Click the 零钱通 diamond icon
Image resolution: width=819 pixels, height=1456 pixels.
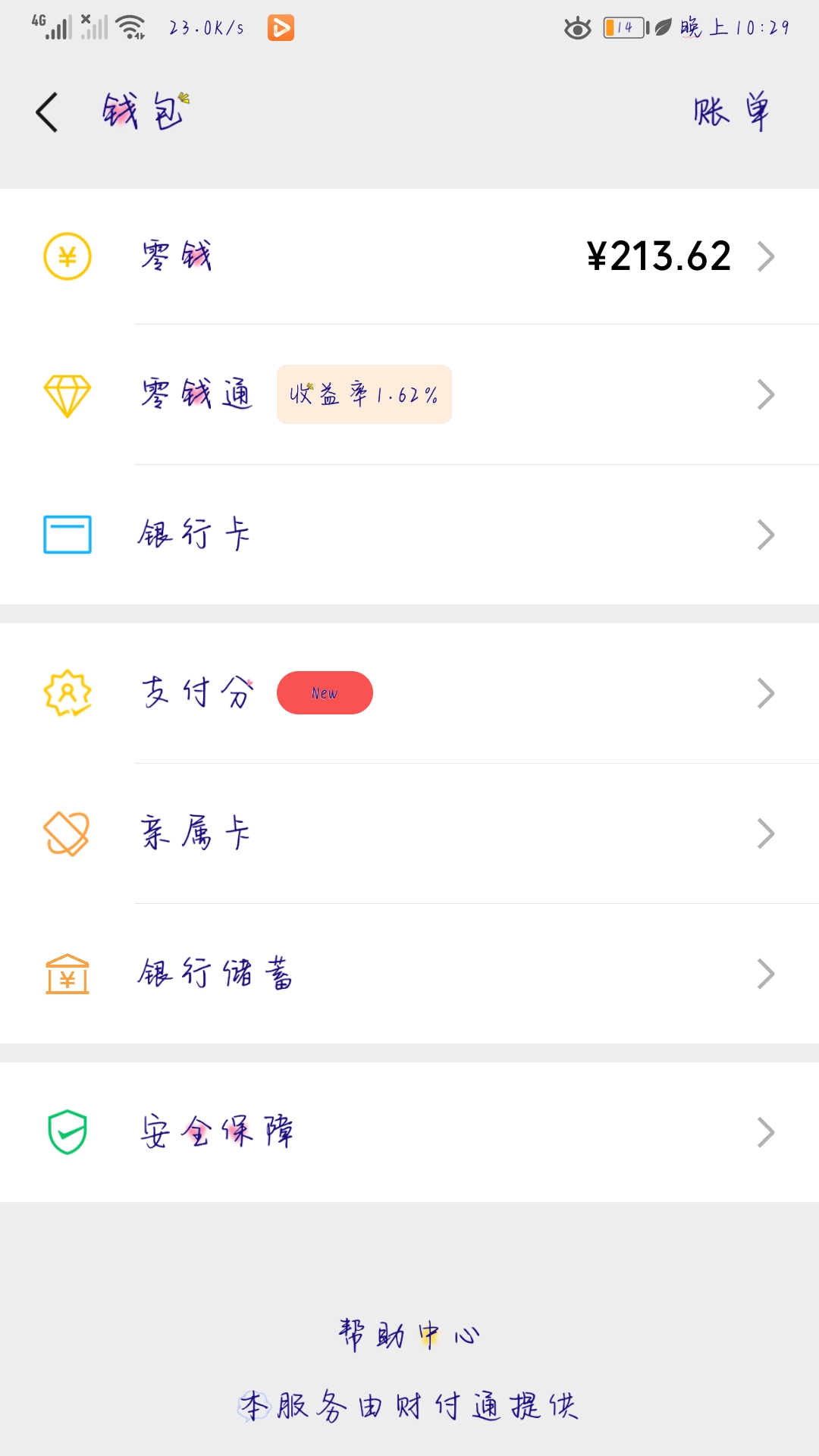point(67,394)
